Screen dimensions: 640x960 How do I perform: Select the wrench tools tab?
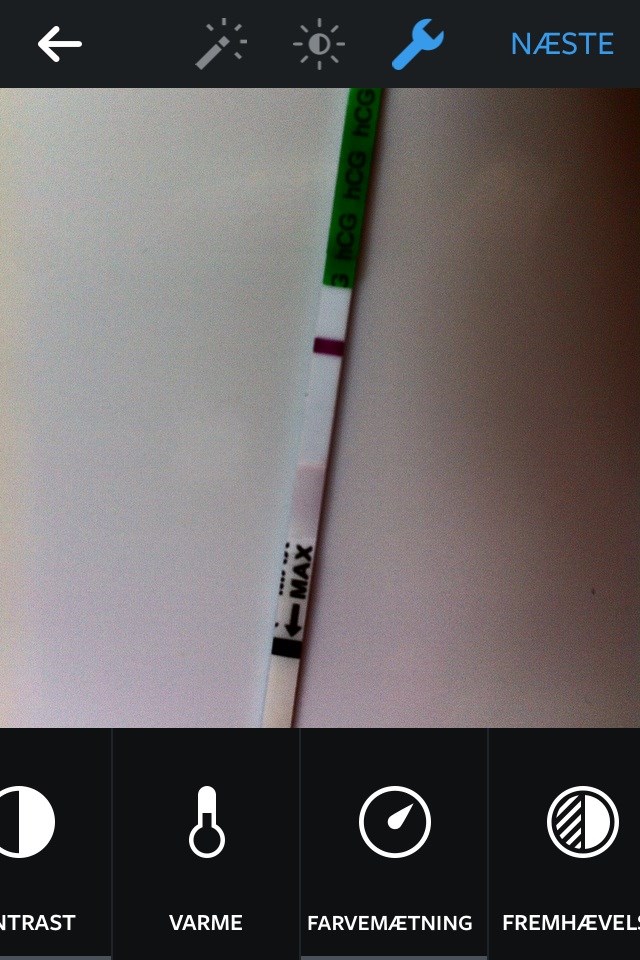(x=418, y=44)
